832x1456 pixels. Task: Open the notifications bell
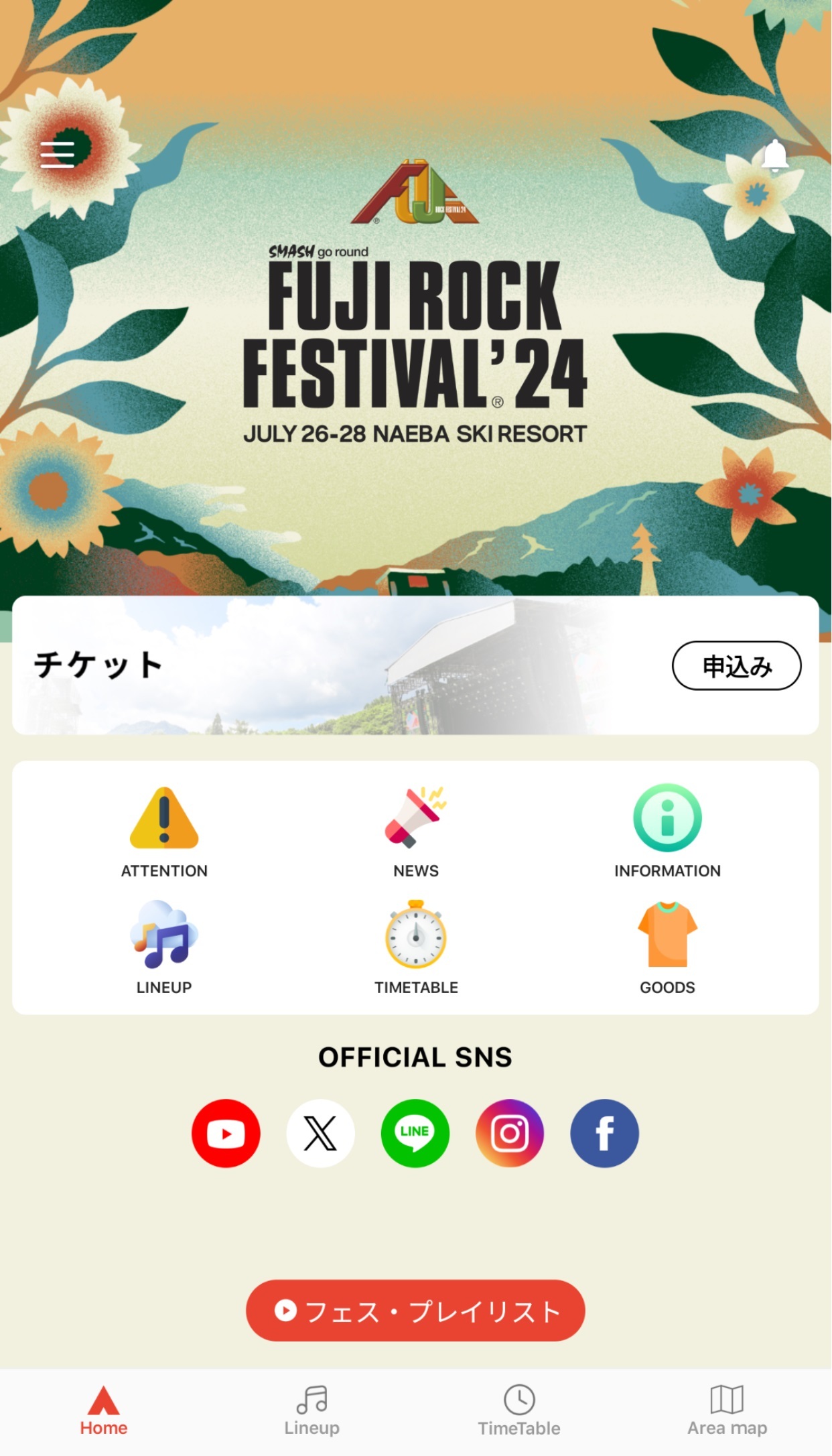pyautogui.click(x=774, y=157)
